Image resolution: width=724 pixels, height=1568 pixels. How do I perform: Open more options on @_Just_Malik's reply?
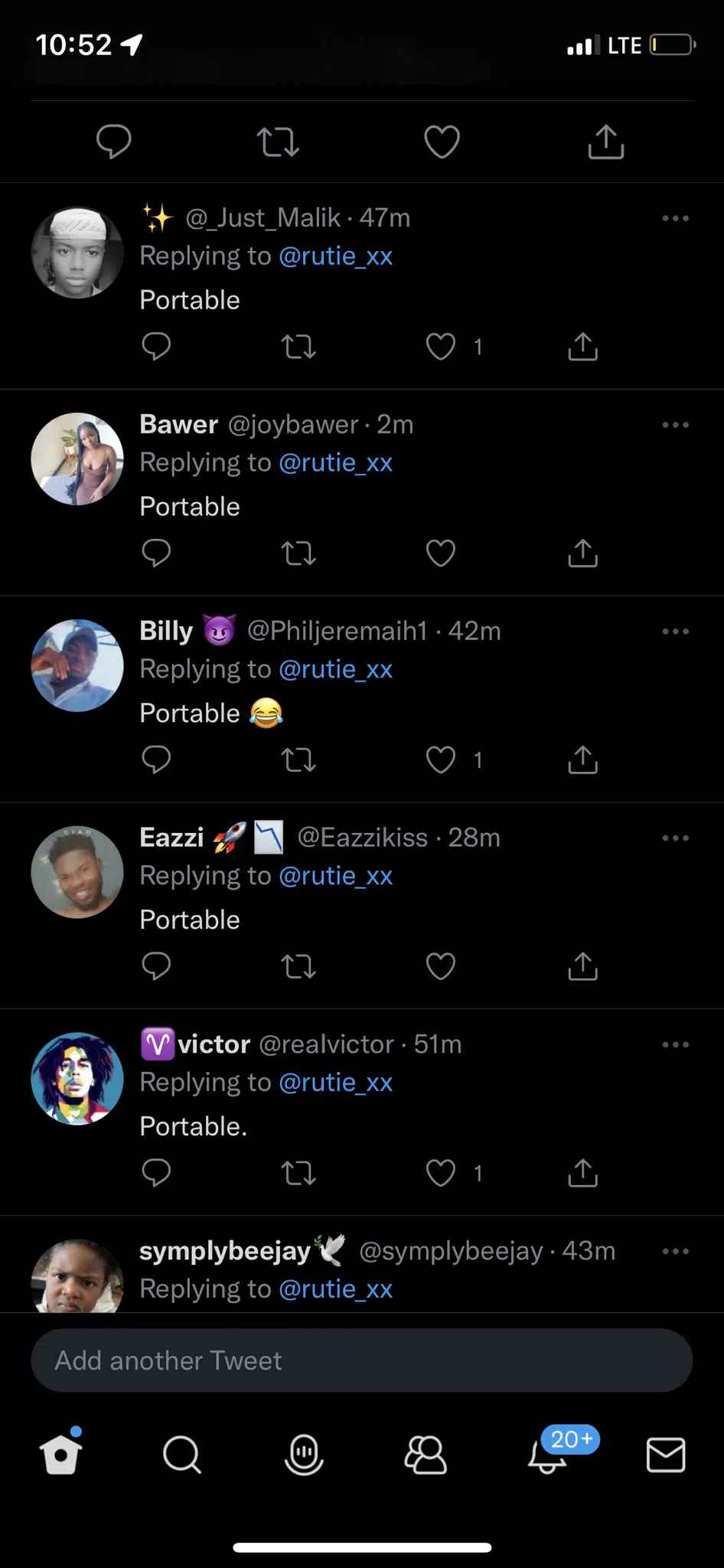click(x=676, y=218)
